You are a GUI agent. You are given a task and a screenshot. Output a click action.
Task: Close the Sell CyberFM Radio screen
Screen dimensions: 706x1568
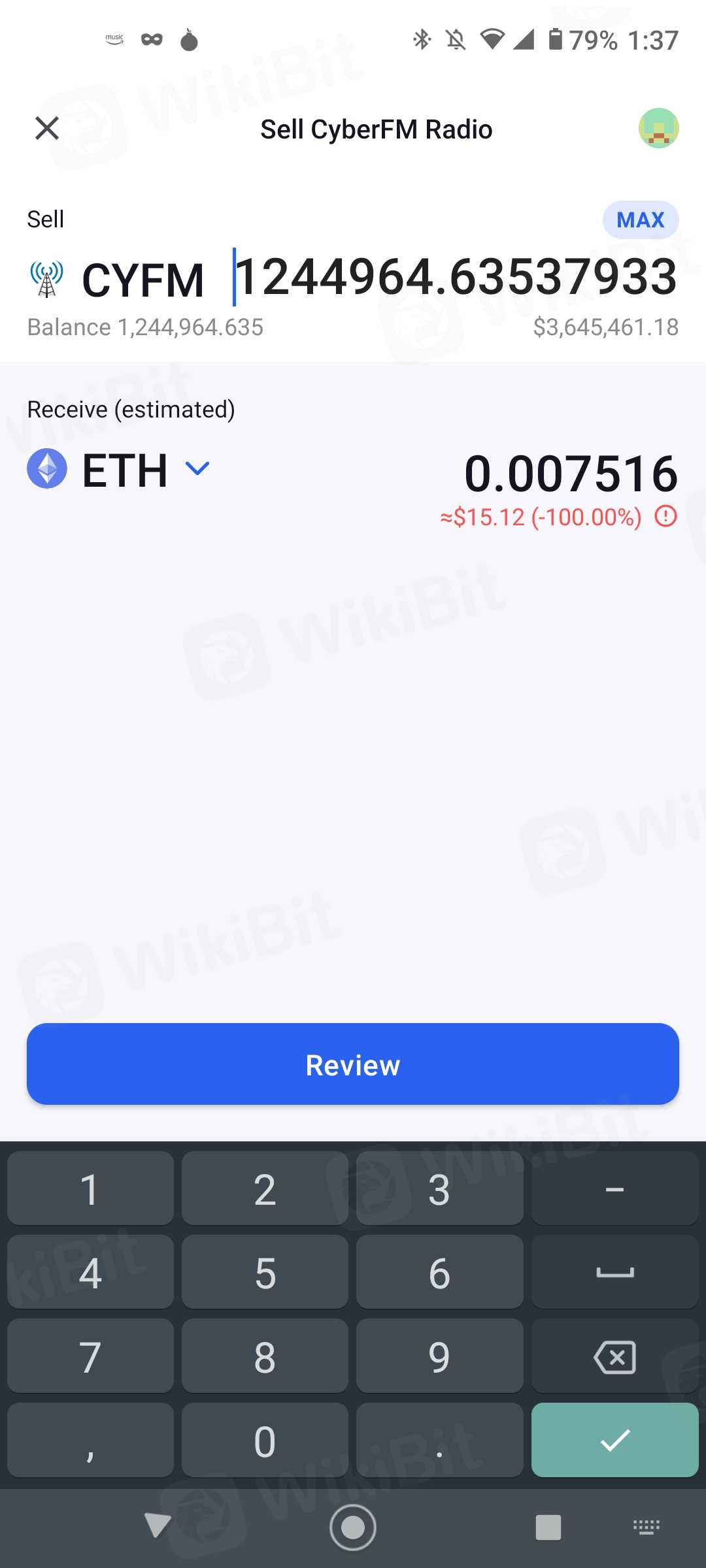(x=47, y=128)
